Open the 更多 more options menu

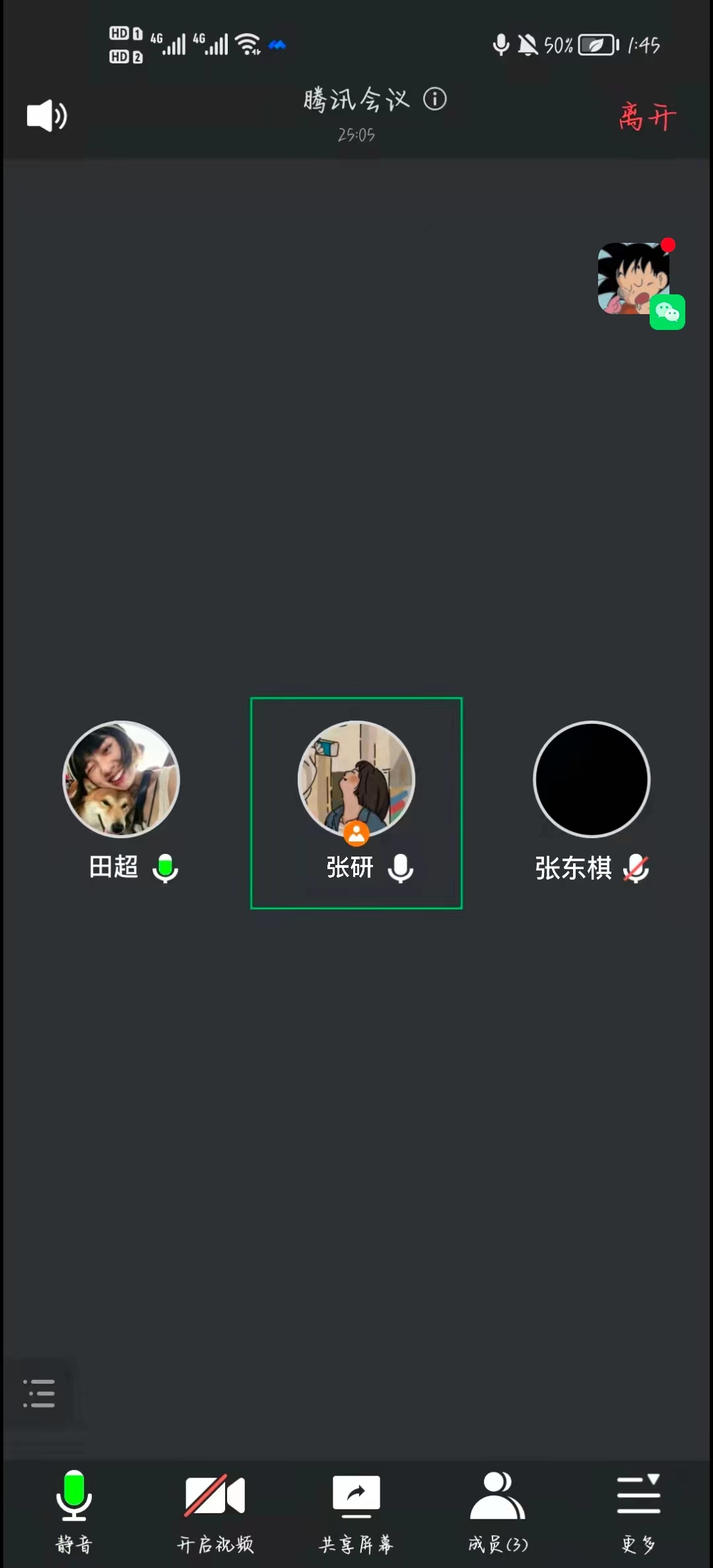[638, 1509]
